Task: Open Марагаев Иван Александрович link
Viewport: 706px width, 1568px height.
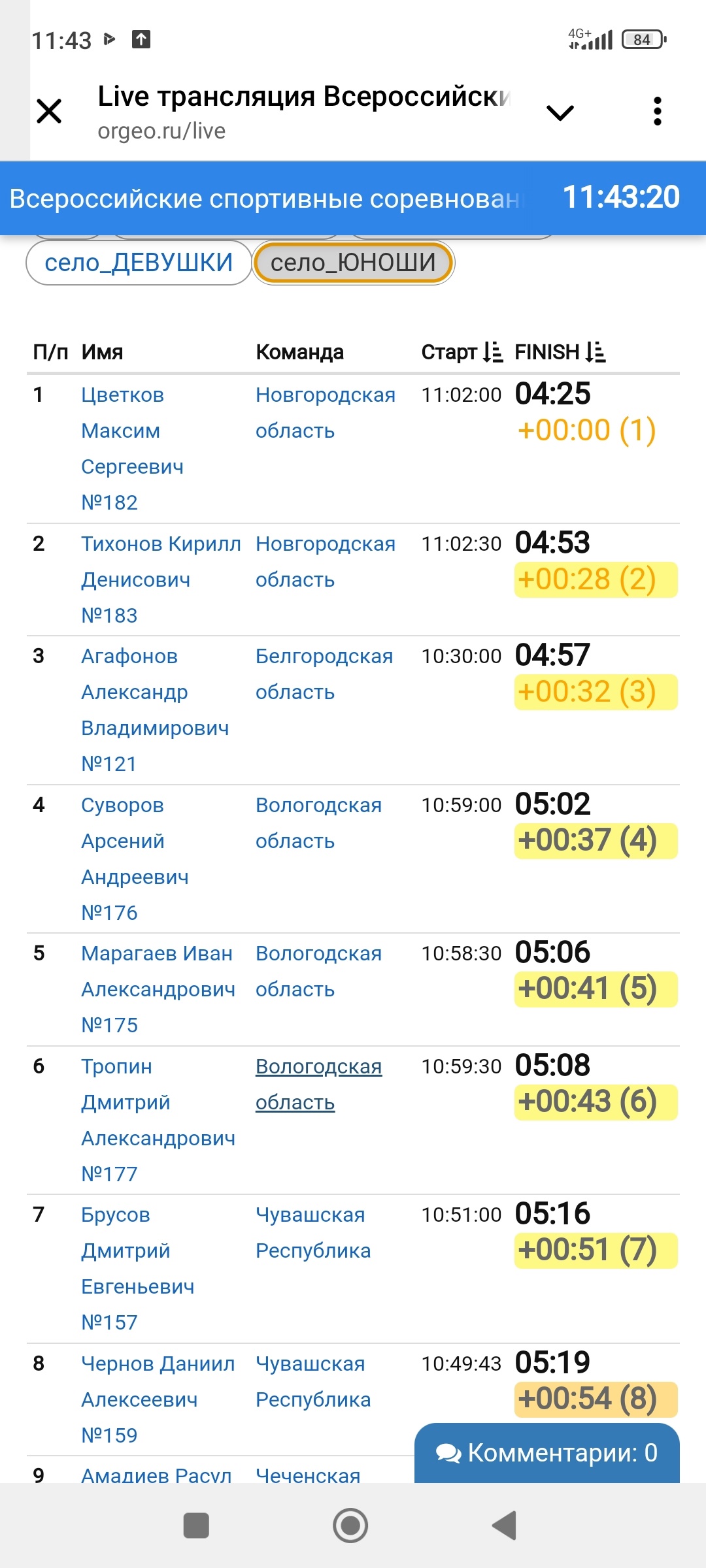Action: pyautogui.click(x=158, y=989)
